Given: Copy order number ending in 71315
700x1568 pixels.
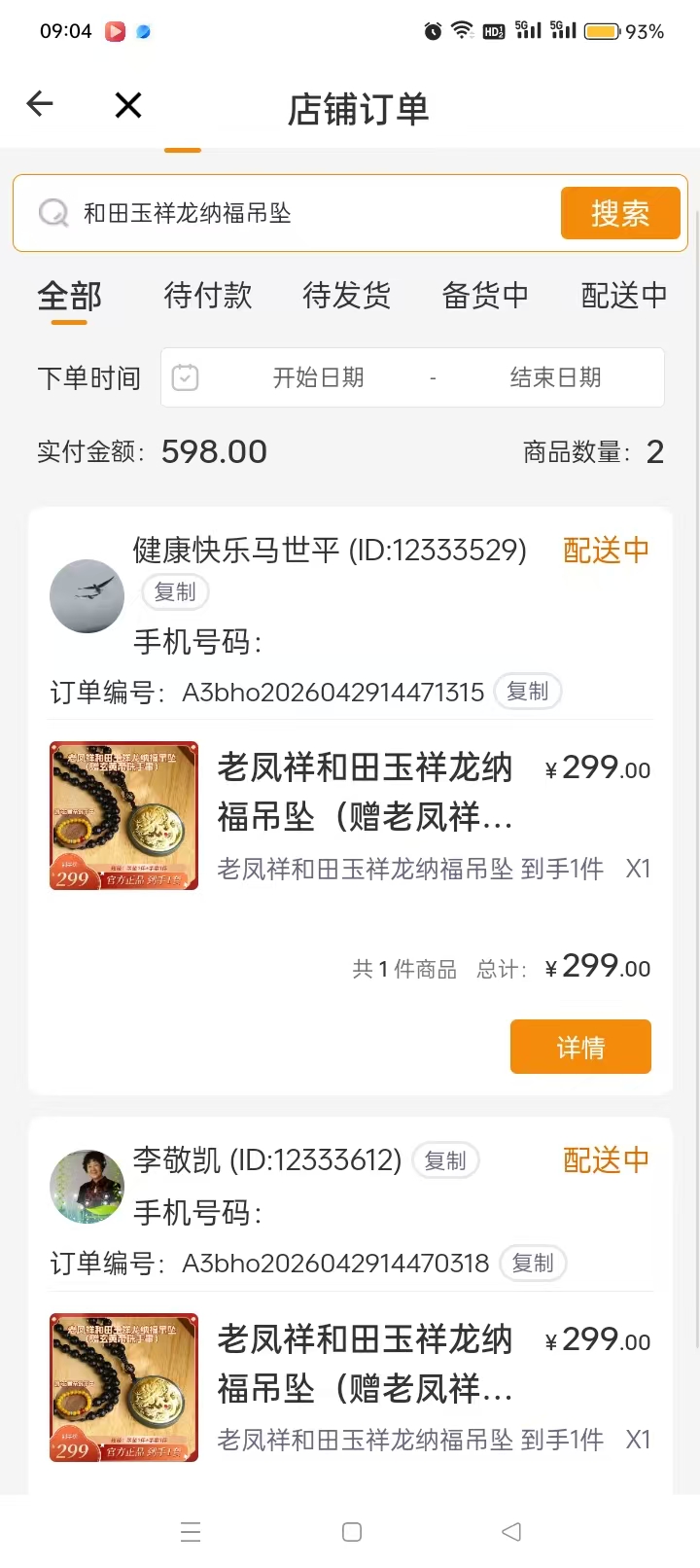Looking at the screenshot, I should pyautogui.click(x=528, y=692).
